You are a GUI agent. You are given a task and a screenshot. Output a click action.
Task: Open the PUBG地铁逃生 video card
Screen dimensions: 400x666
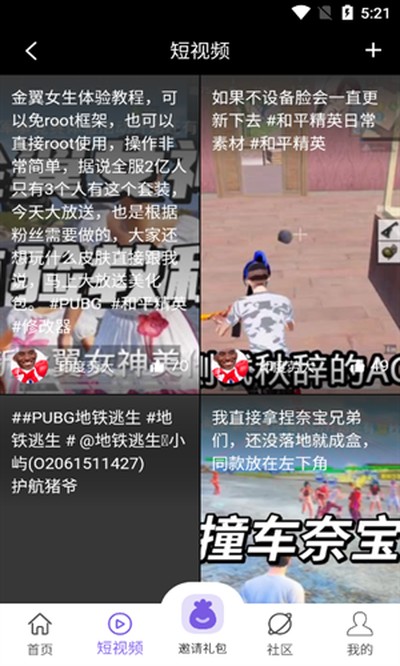(99, 500)
